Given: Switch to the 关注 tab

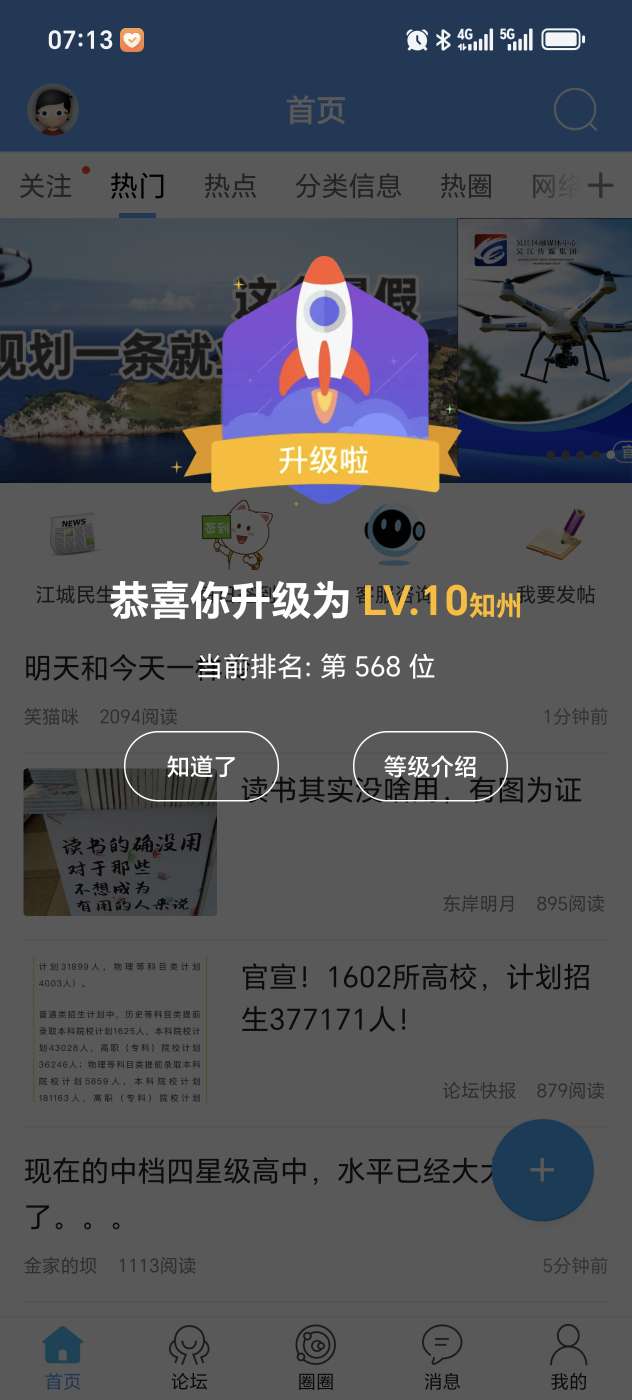Looking at the screenshot, I should click(46, 186).
